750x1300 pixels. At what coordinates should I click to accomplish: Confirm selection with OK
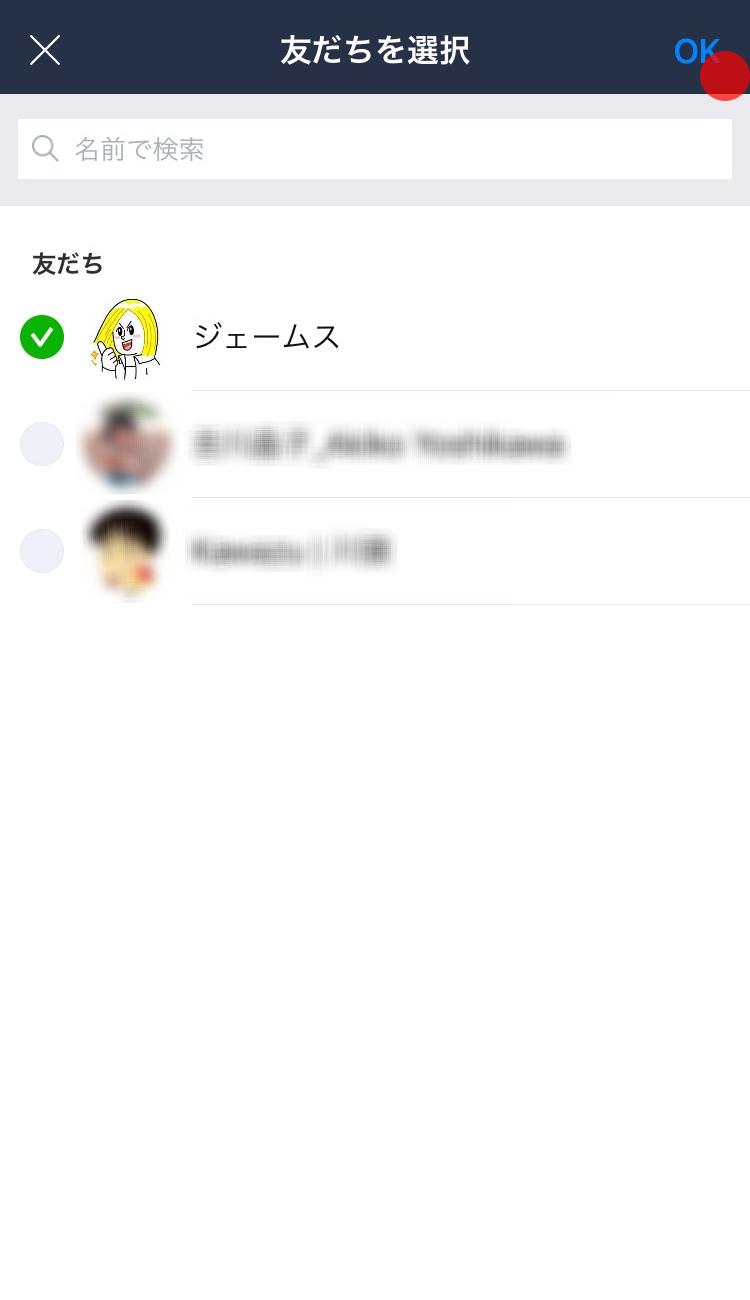pyautogui.click(x=696, y=51)
